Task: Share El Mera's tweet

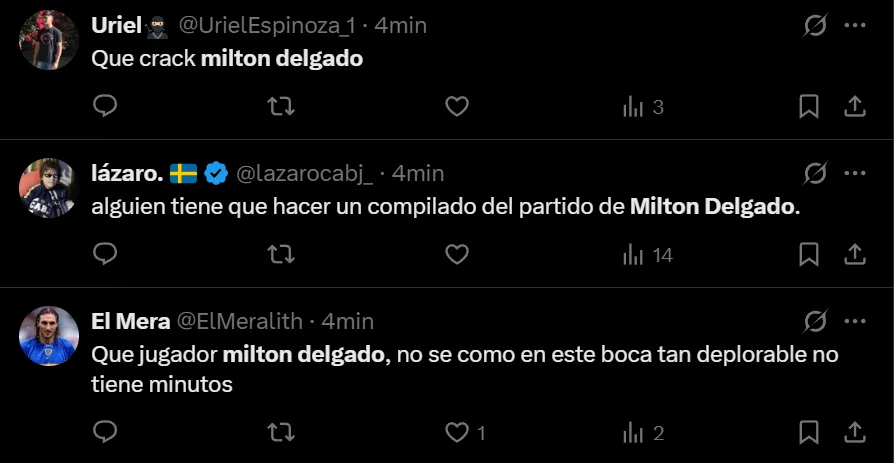Action: [855, 432]
